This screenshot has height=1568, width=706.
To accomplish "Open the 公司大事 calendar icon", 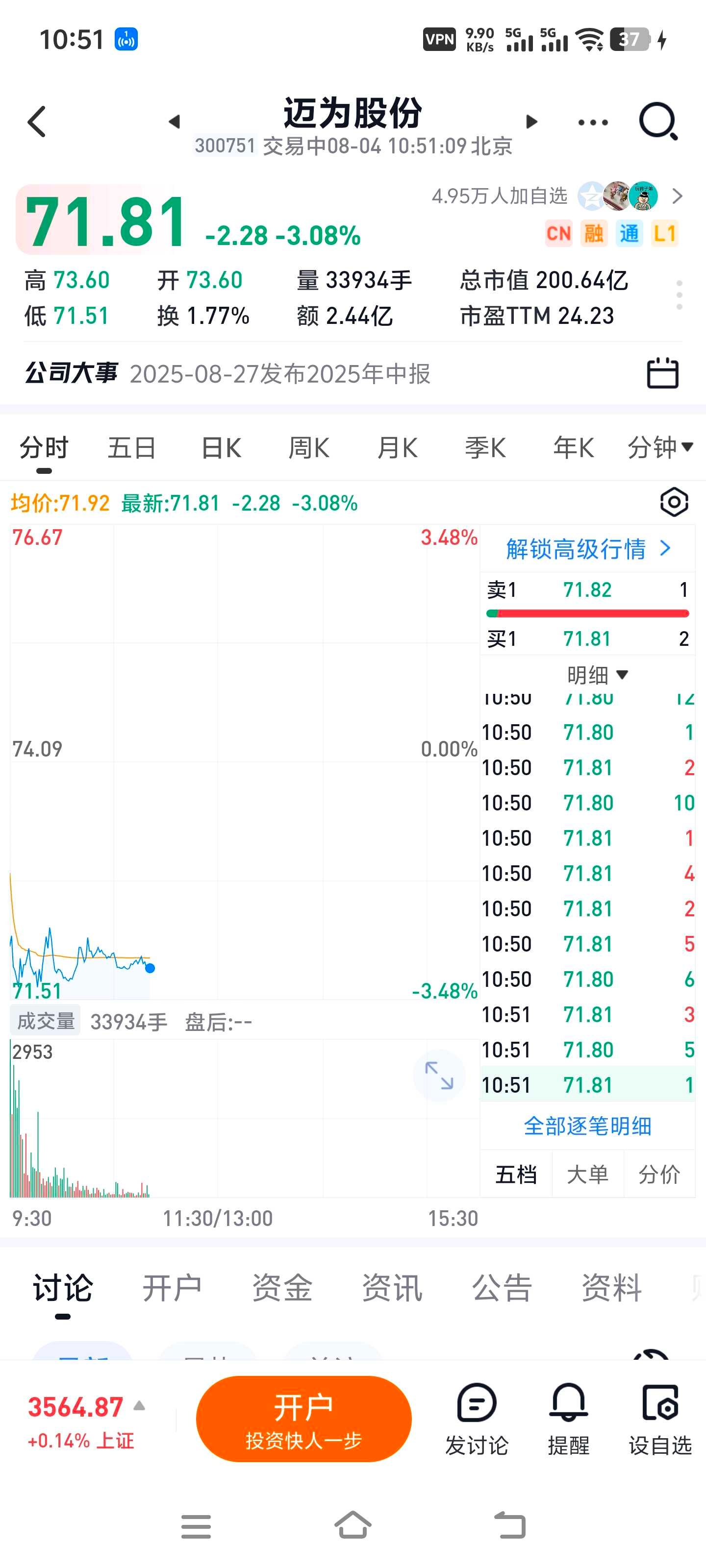I will pos(662,372).
